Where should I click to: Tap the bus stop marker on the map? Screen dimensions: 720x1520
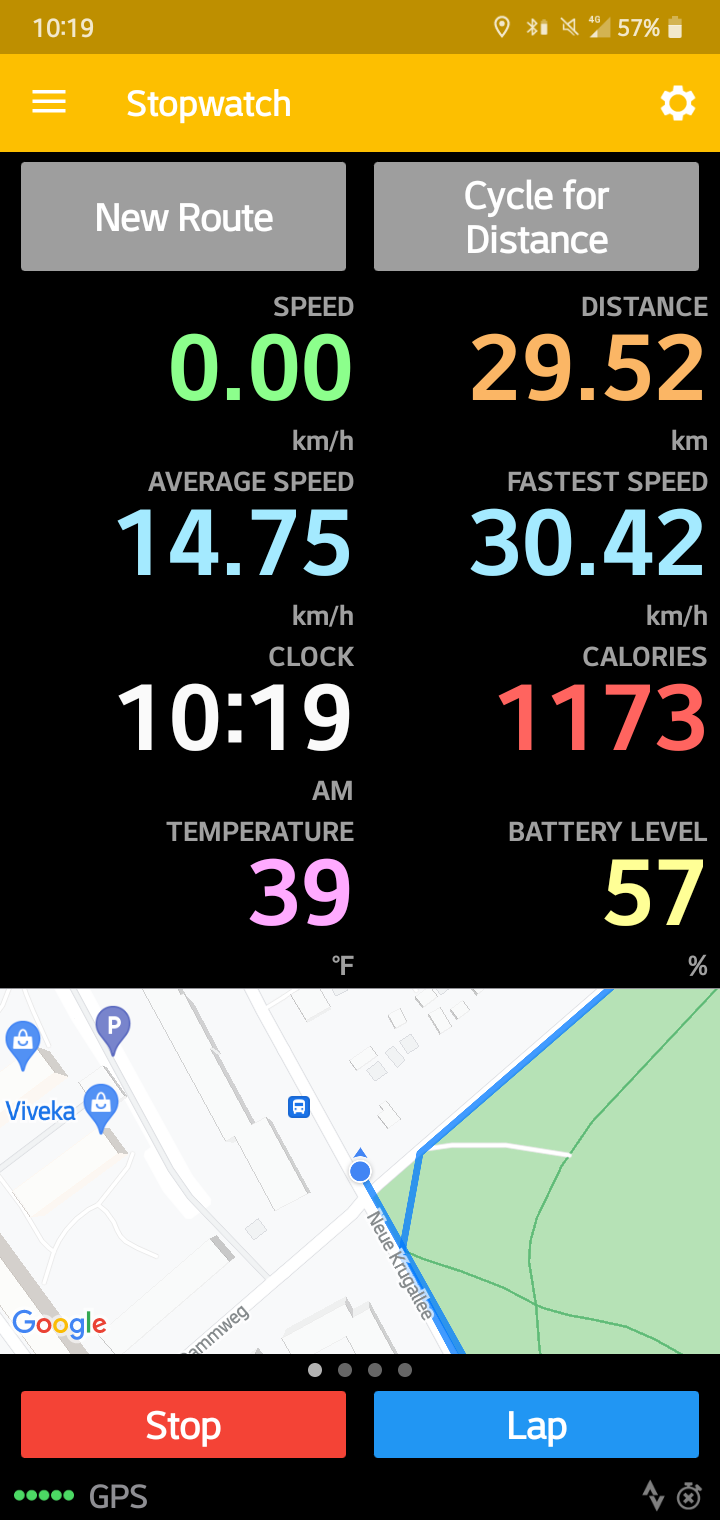coord(299,1107)
